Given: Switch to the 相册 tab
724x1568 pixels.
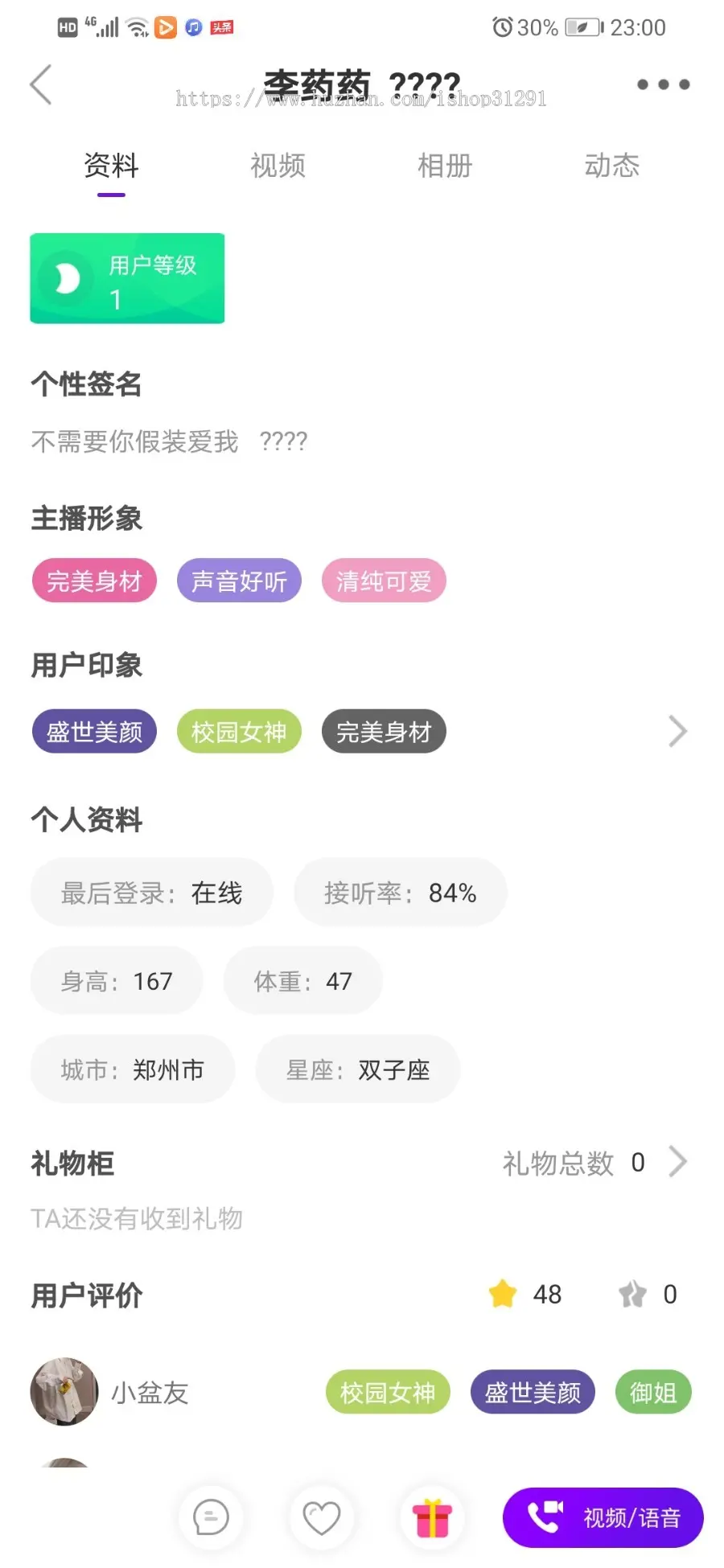Looking at the screenshot, I should 445,166.
